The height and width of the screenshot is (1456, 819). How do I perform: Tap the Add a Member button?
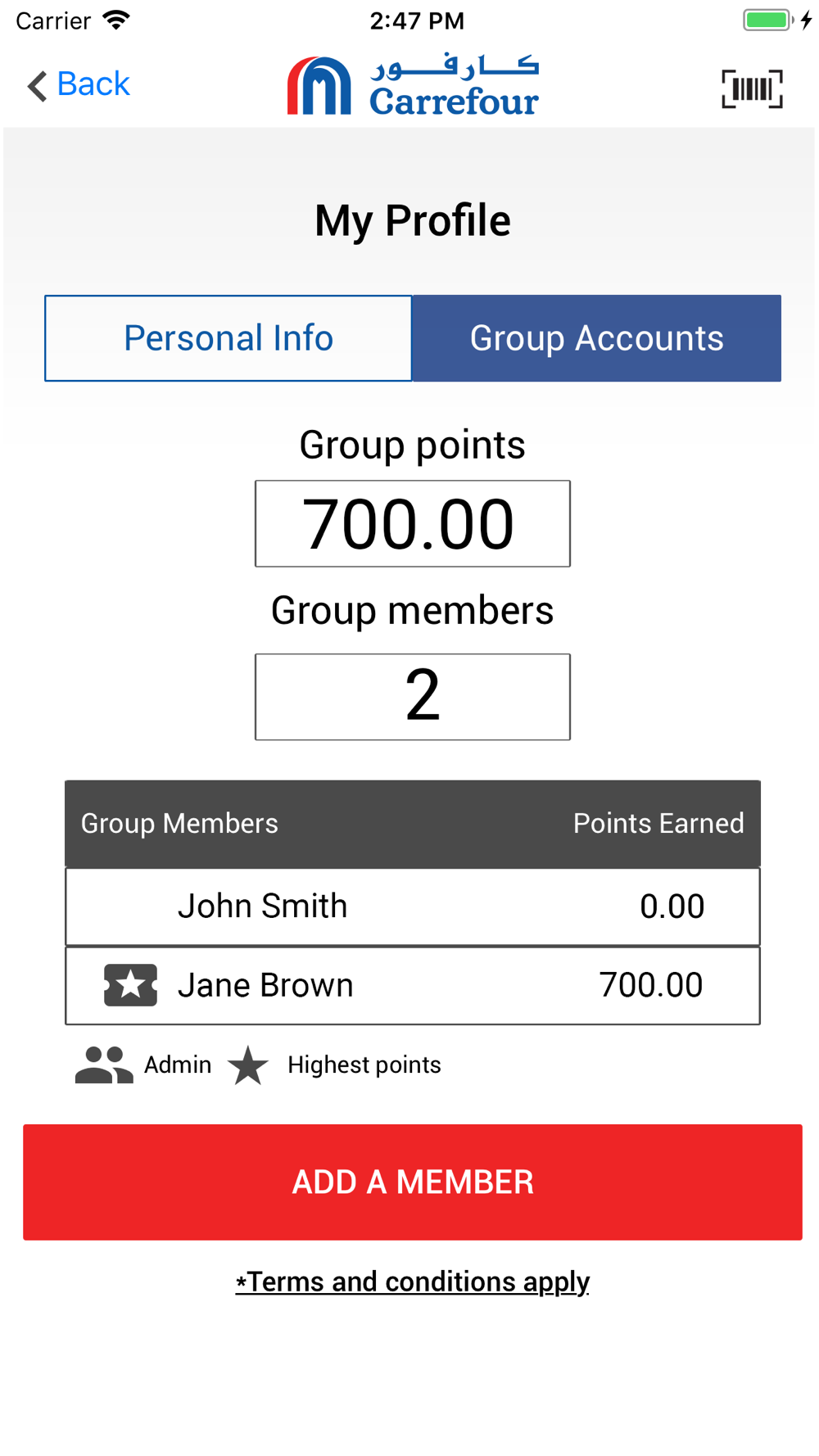(413, 1182)
